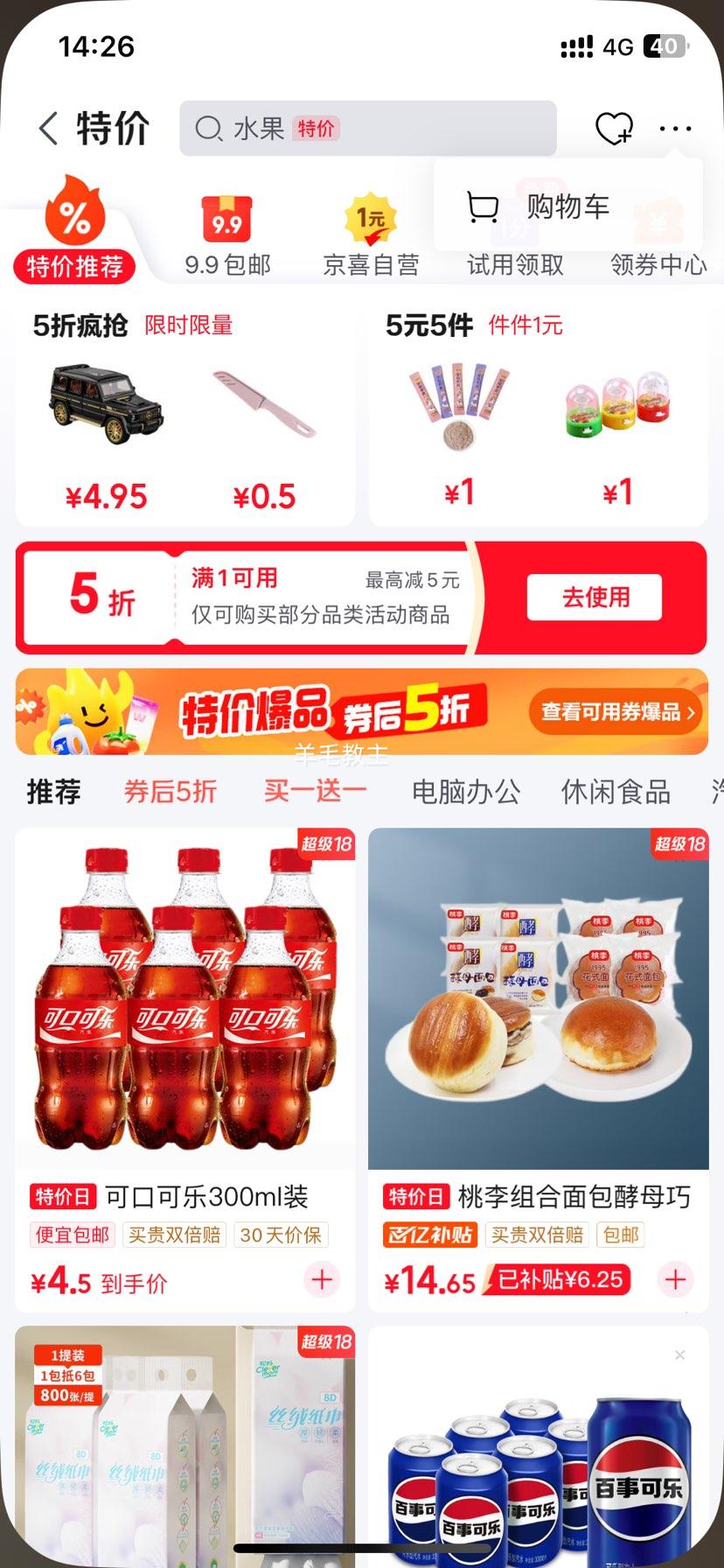The width and height of the screenshot is (724, 1568).
Task: Add Coca-Cola 300ml to cart with plus button
Action: (x=321, y=1279)
